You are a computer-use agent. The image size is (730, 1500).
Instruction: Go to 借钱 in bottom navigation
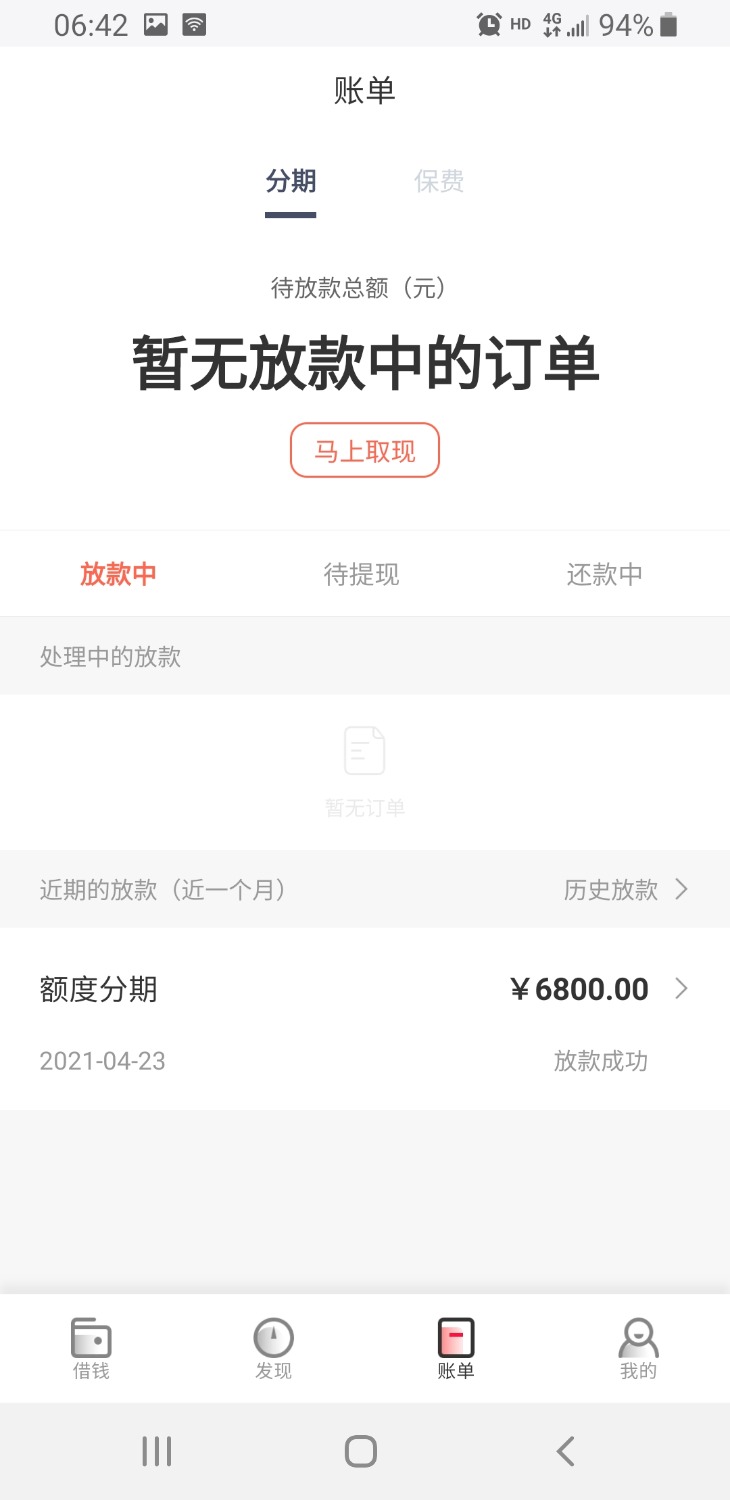click(x=91, y=1349)
